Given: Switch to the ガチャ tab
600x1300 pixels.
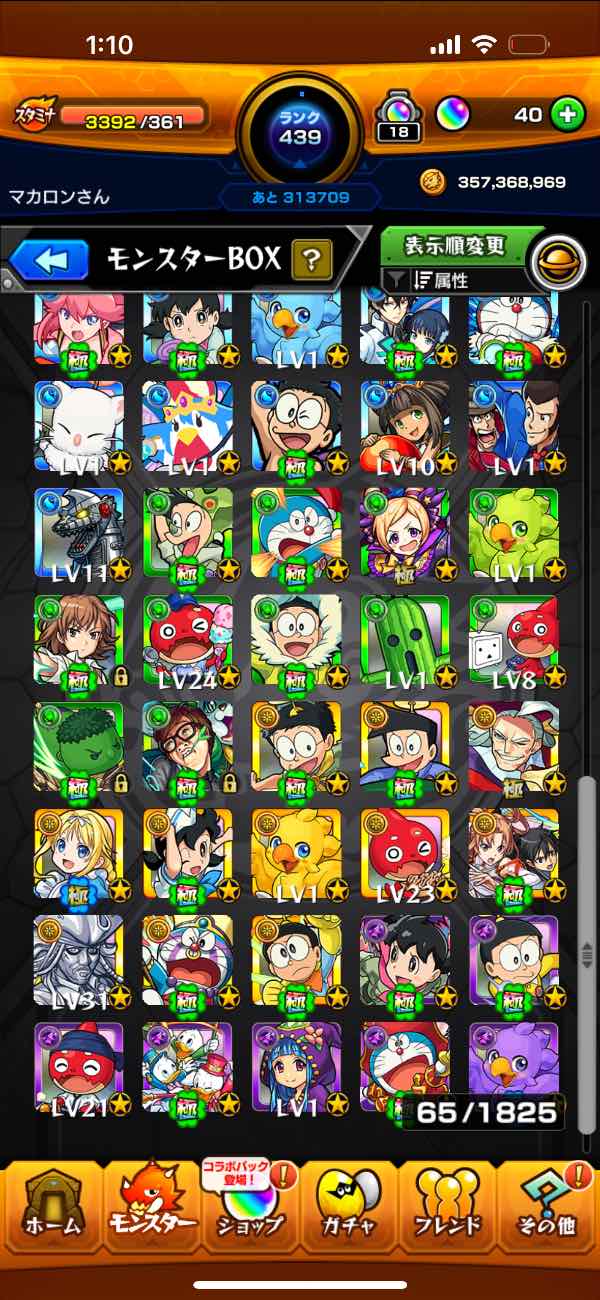Looking at the screenshot, I should tap(349, 1210).
